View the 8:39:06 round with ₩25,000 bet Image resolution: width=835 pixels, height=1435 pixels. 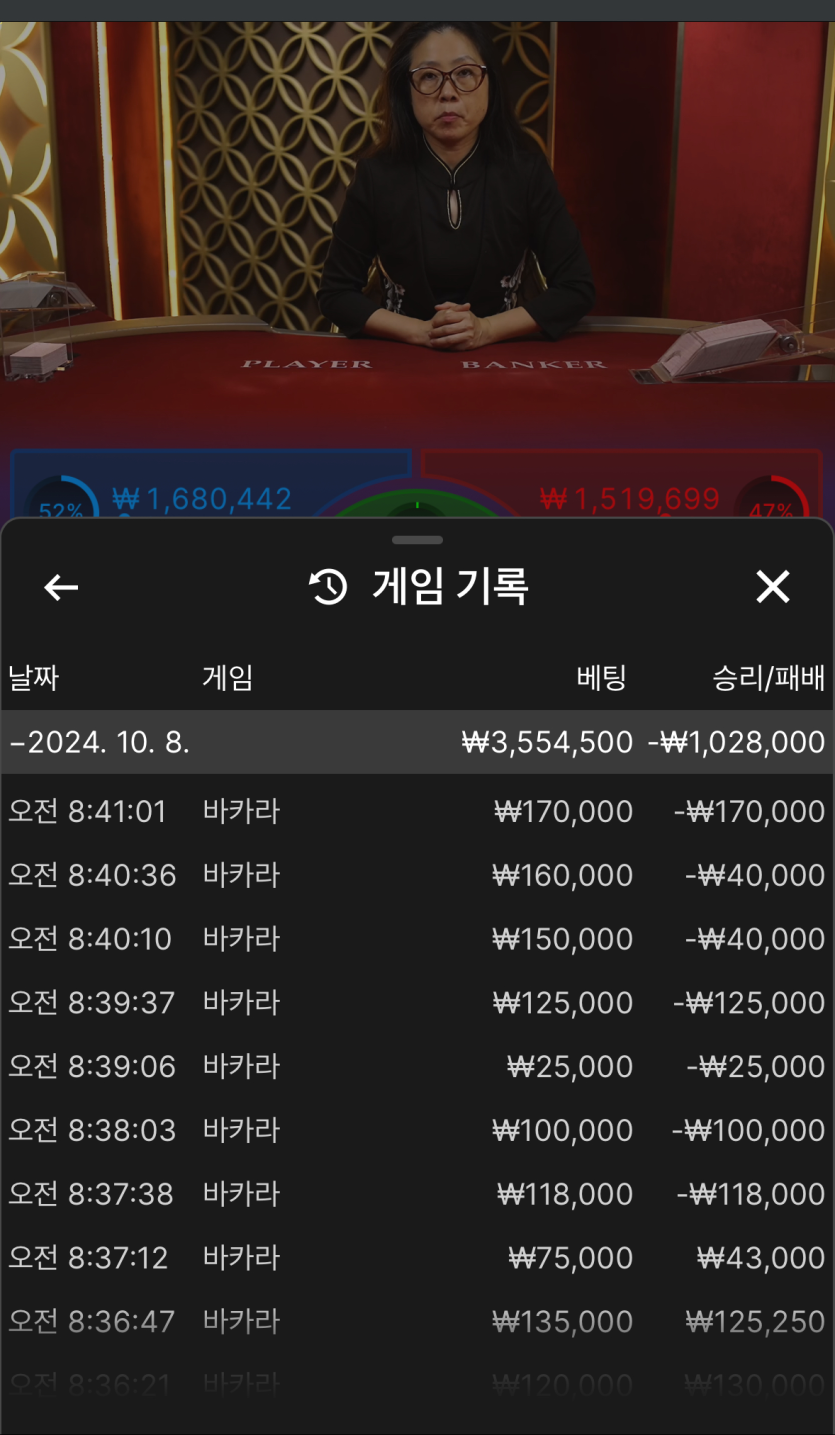click(417, 1066)
